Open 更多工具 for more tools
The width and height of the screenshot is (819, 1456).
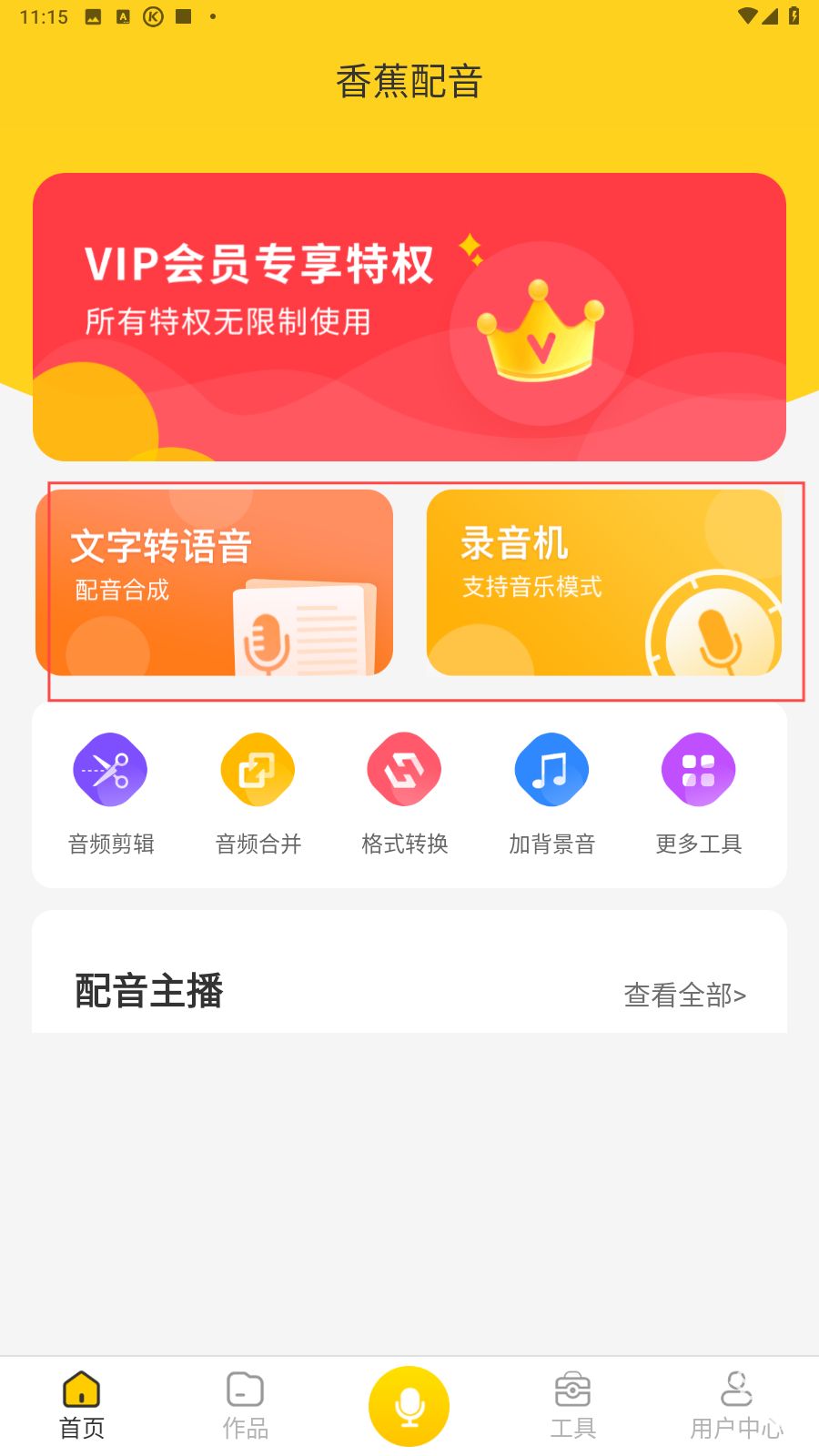pyautogui.click(x=698, y=792)
